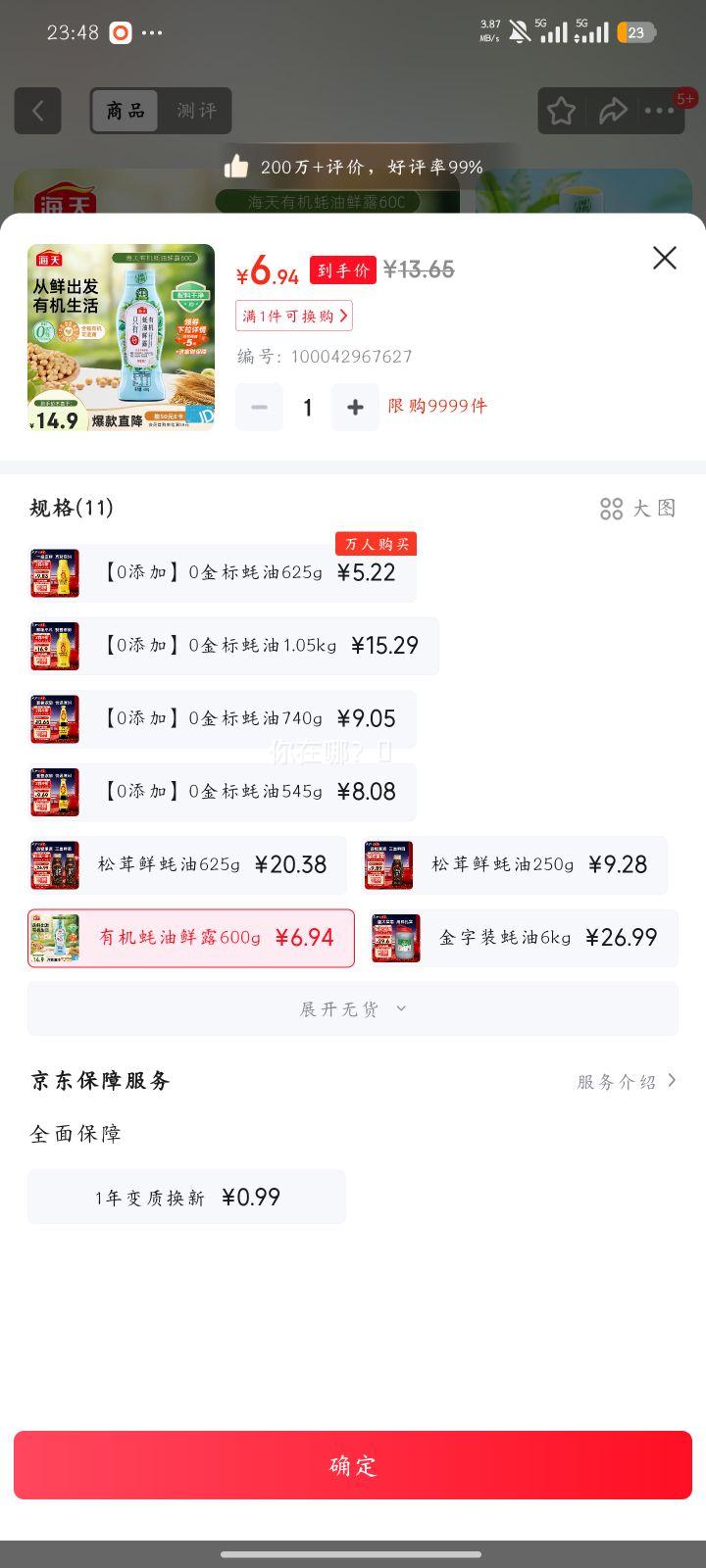Image resolution: width=706 pixels, height=1568 pixels.
Task: Enable the 1年变质换新 protection plan
Action: tap(186, 1197)
